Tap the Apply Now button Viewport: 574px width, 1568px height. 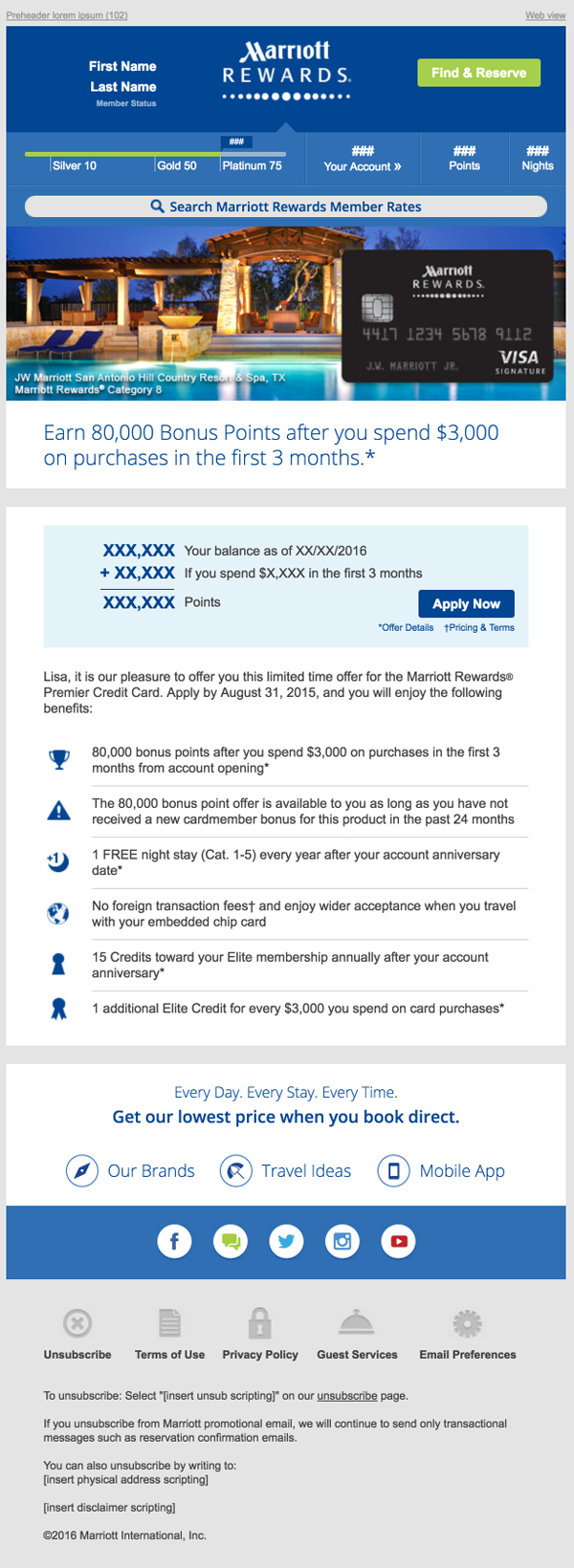(x=466, y=603)
